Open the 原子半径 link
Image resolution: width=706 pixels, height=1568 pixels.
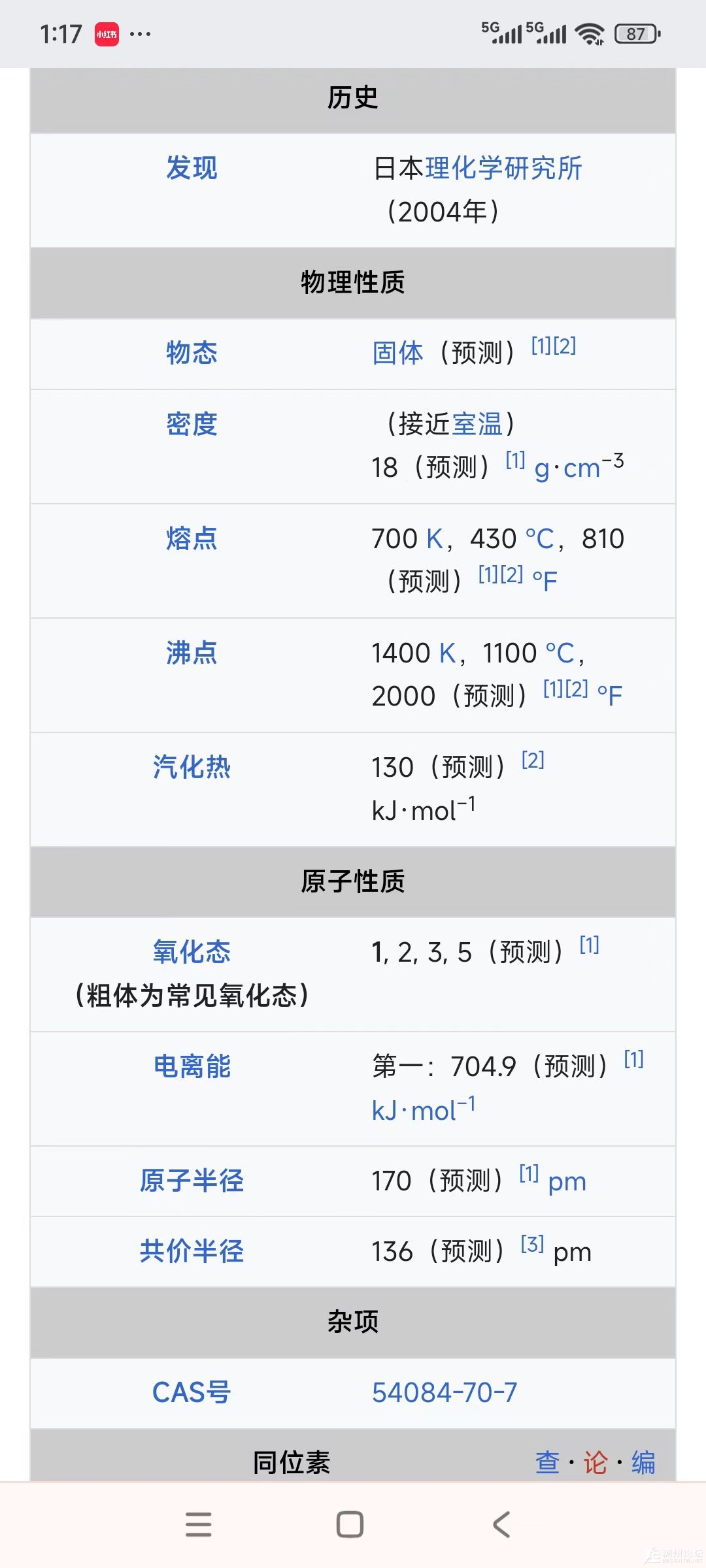coord(192,1181)
